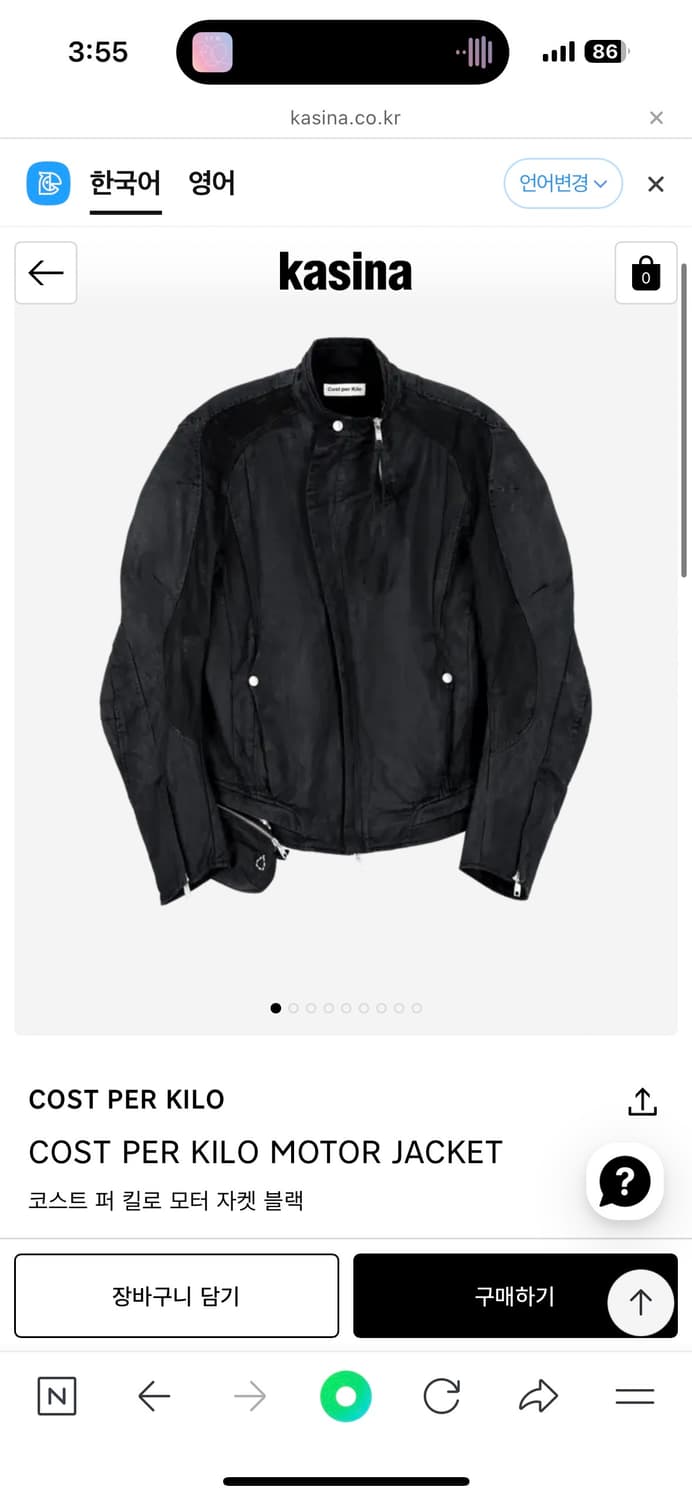Open the Naver home N button
Image resolution: width=692 pixels, height=1500 pixels.
57,1396
